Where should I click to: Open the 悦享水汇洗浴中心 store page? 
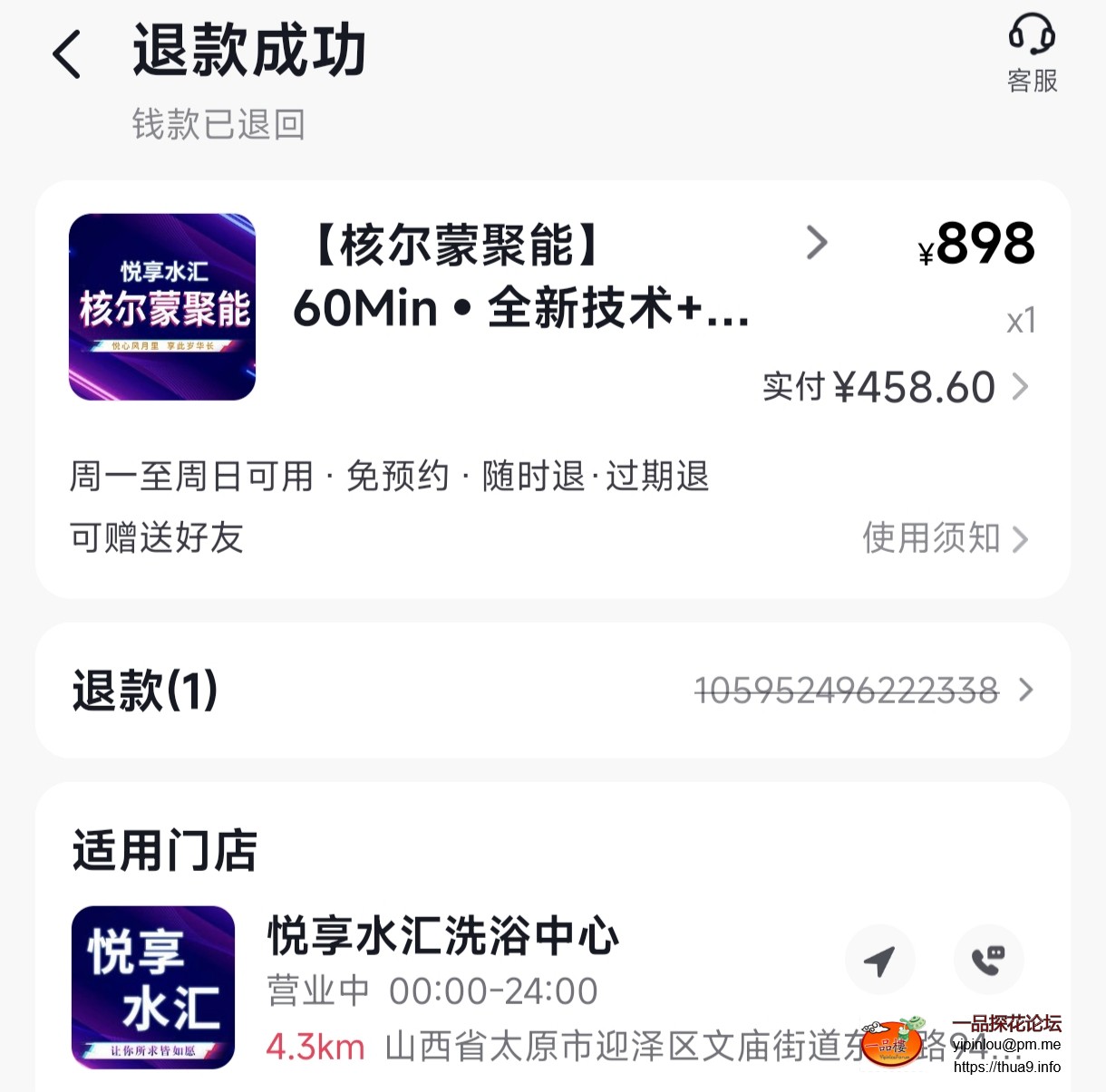click(x=442, y=937)
